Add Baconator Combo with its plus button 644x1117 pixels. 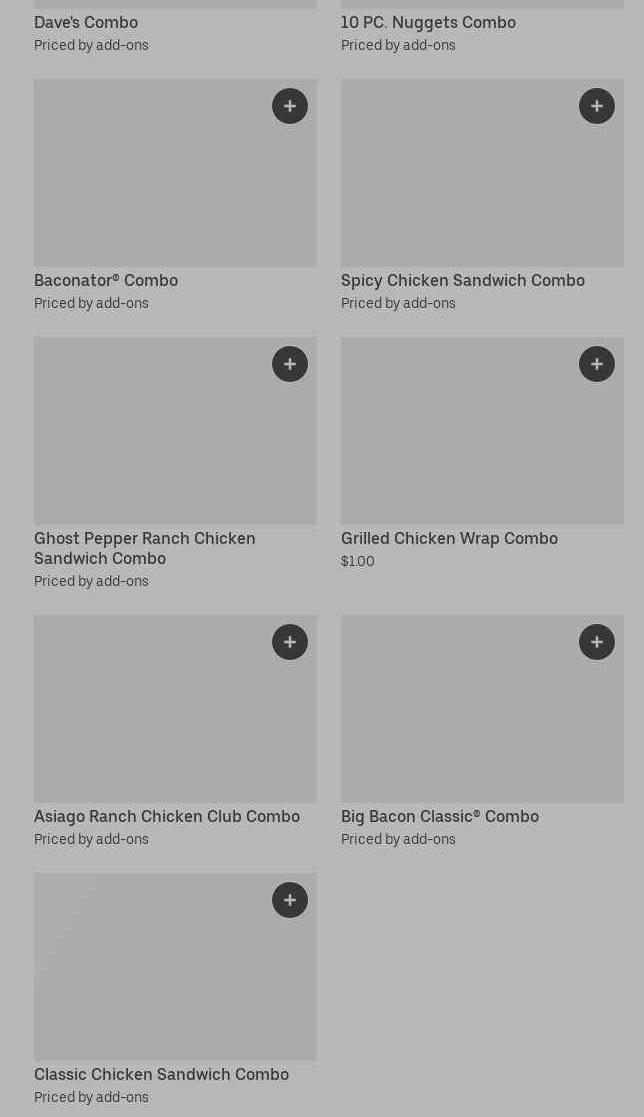click(290, 106)
